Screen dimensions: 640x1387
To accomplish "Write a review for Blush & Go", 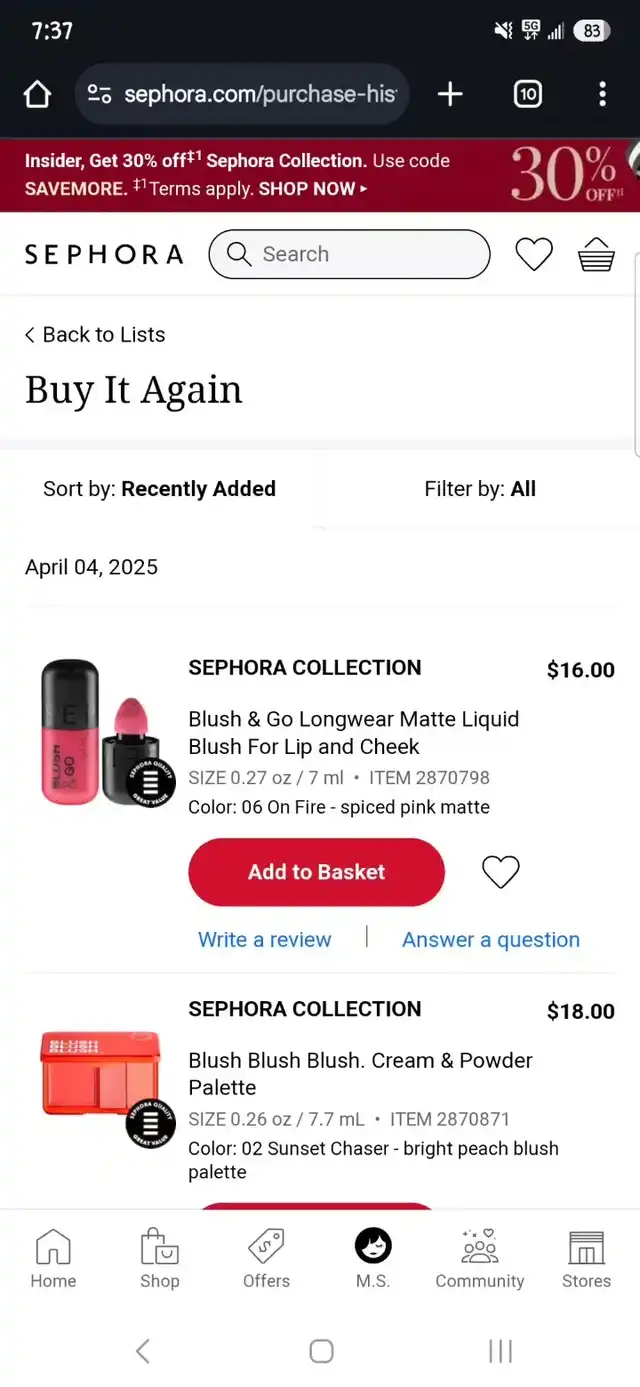I will (x=264, y=940).
